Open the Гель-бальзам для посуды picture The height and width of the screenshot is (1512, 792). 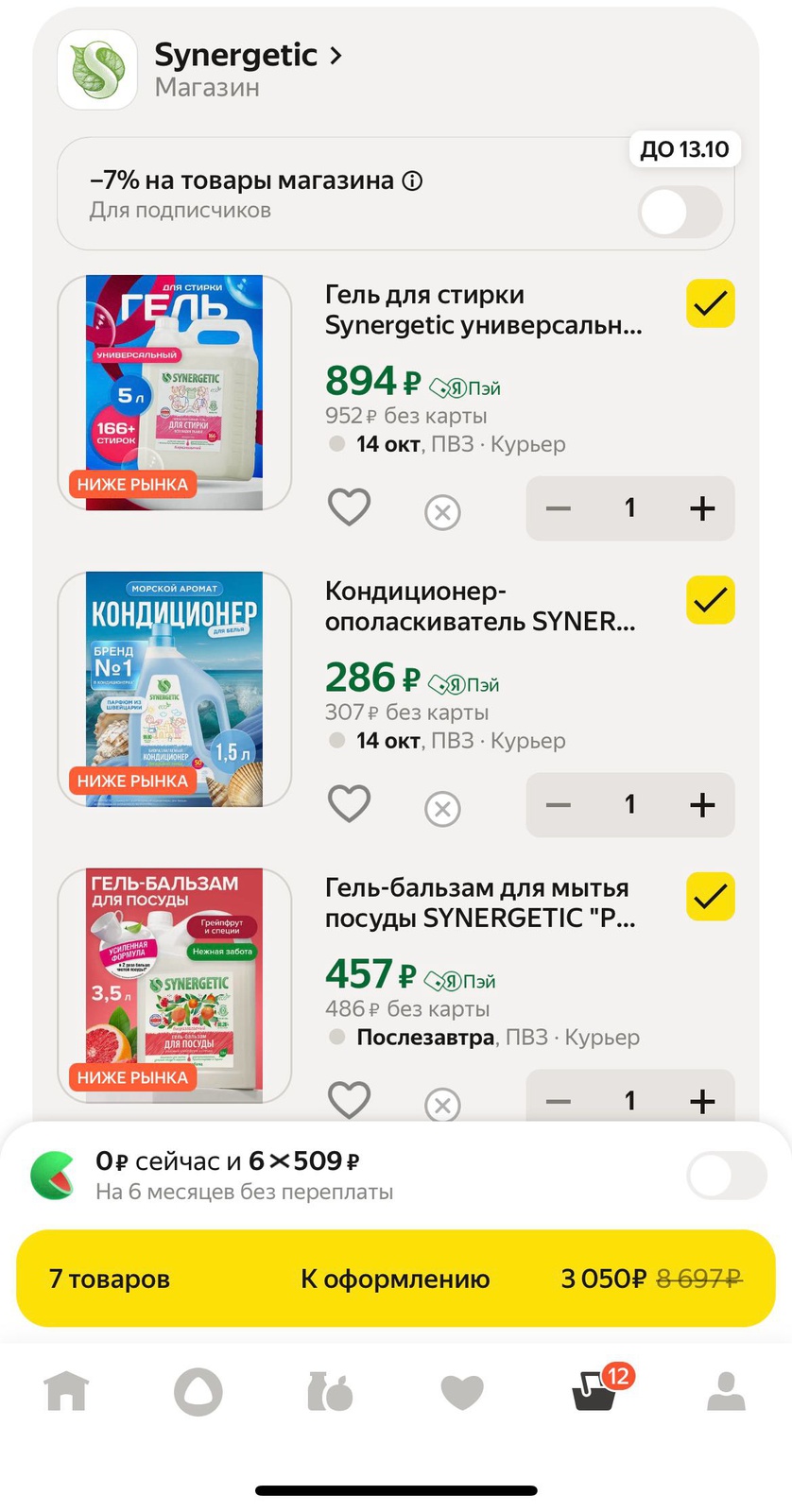174,985
